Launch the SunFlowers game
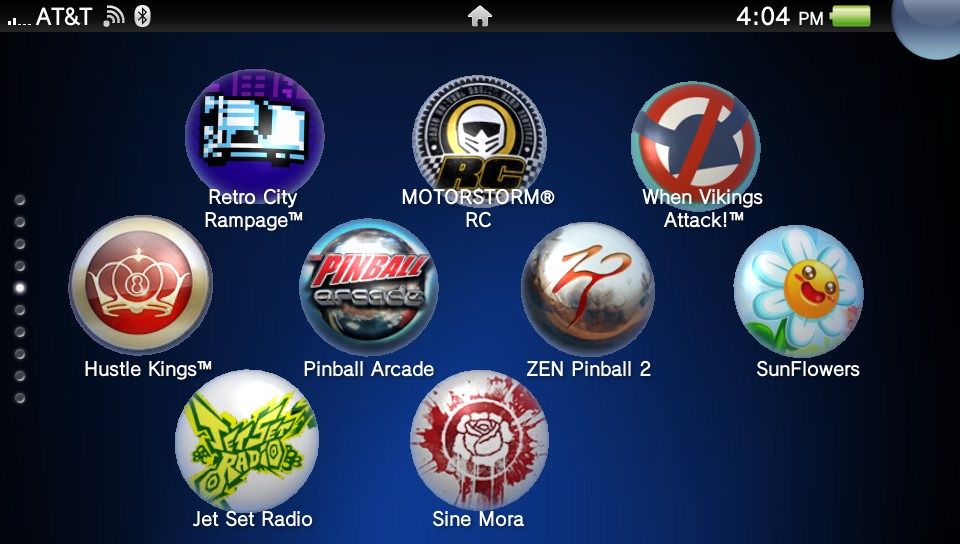 coord(798,290)
